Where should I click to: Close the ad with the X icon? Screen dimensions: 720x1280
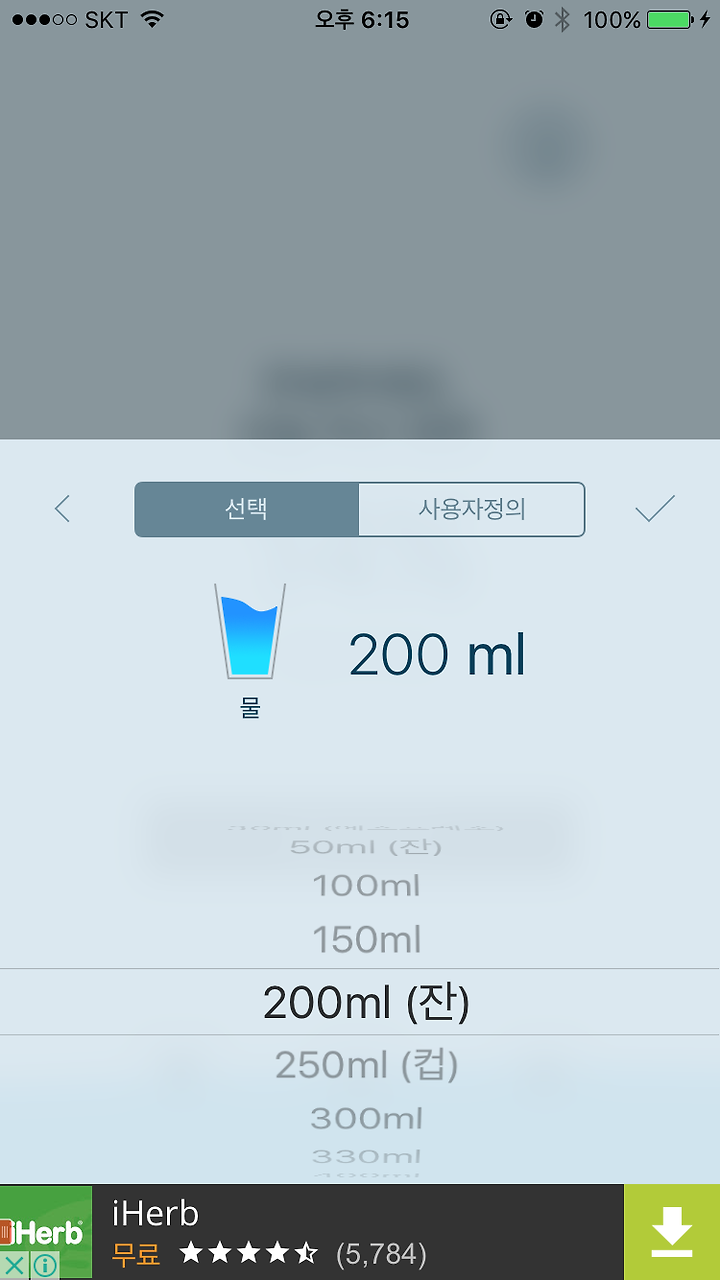point(15,1265)
